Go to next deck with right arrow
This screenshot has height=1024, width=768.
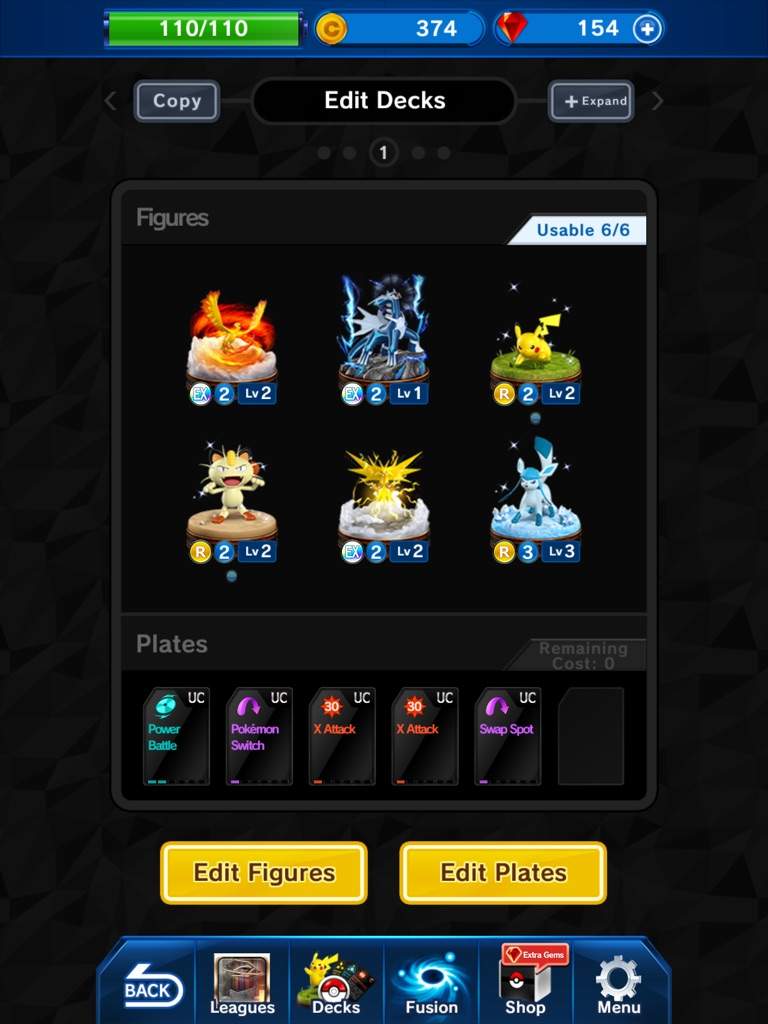click(x=657, y=101)
